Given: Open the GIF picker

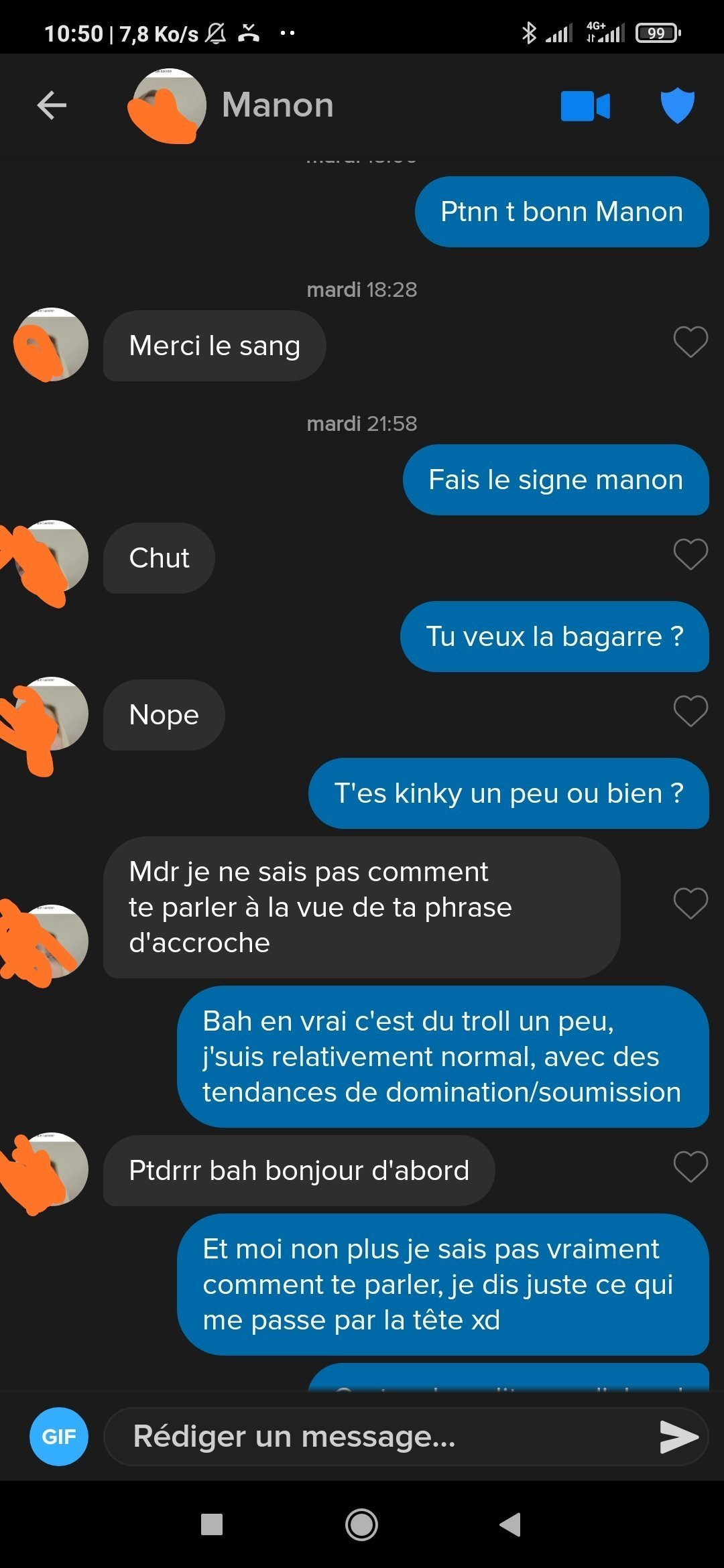Looking at the screenshot, I should click(59, 1436).
